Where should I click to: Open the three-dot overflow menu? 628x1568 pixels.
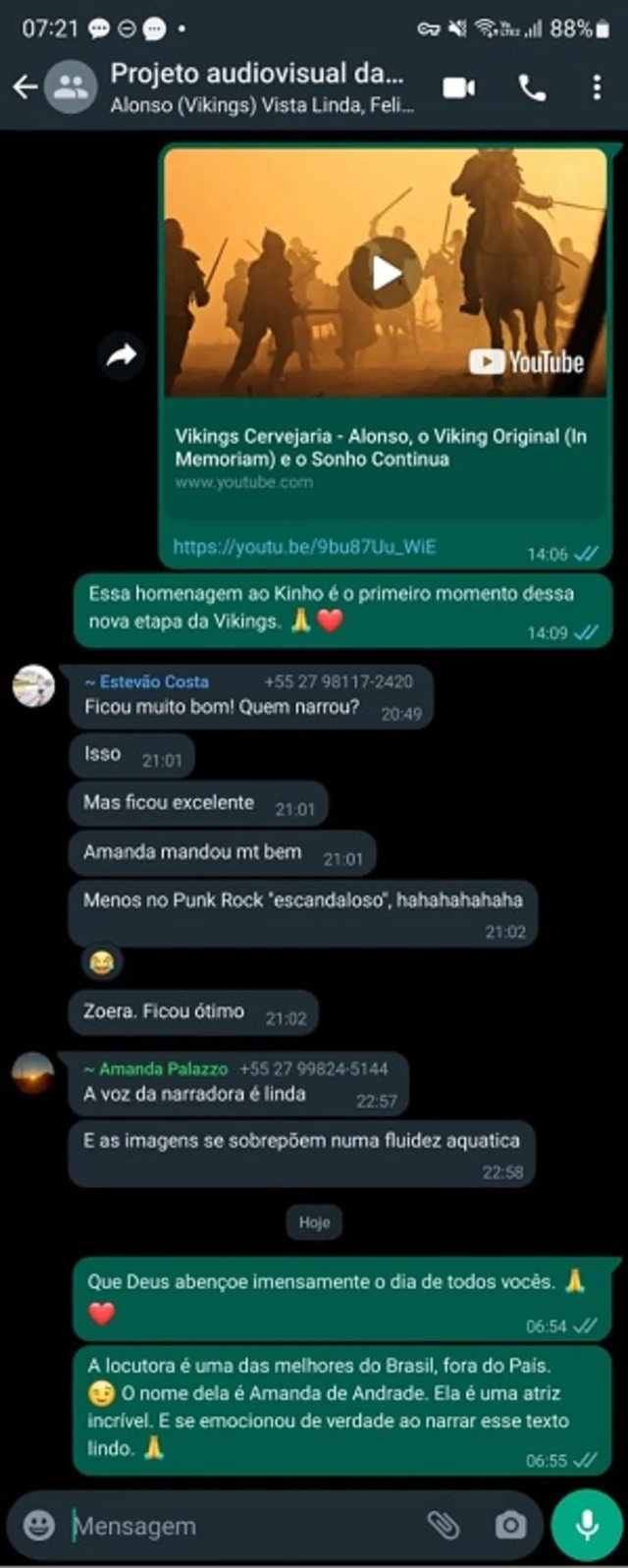point(596,88)
